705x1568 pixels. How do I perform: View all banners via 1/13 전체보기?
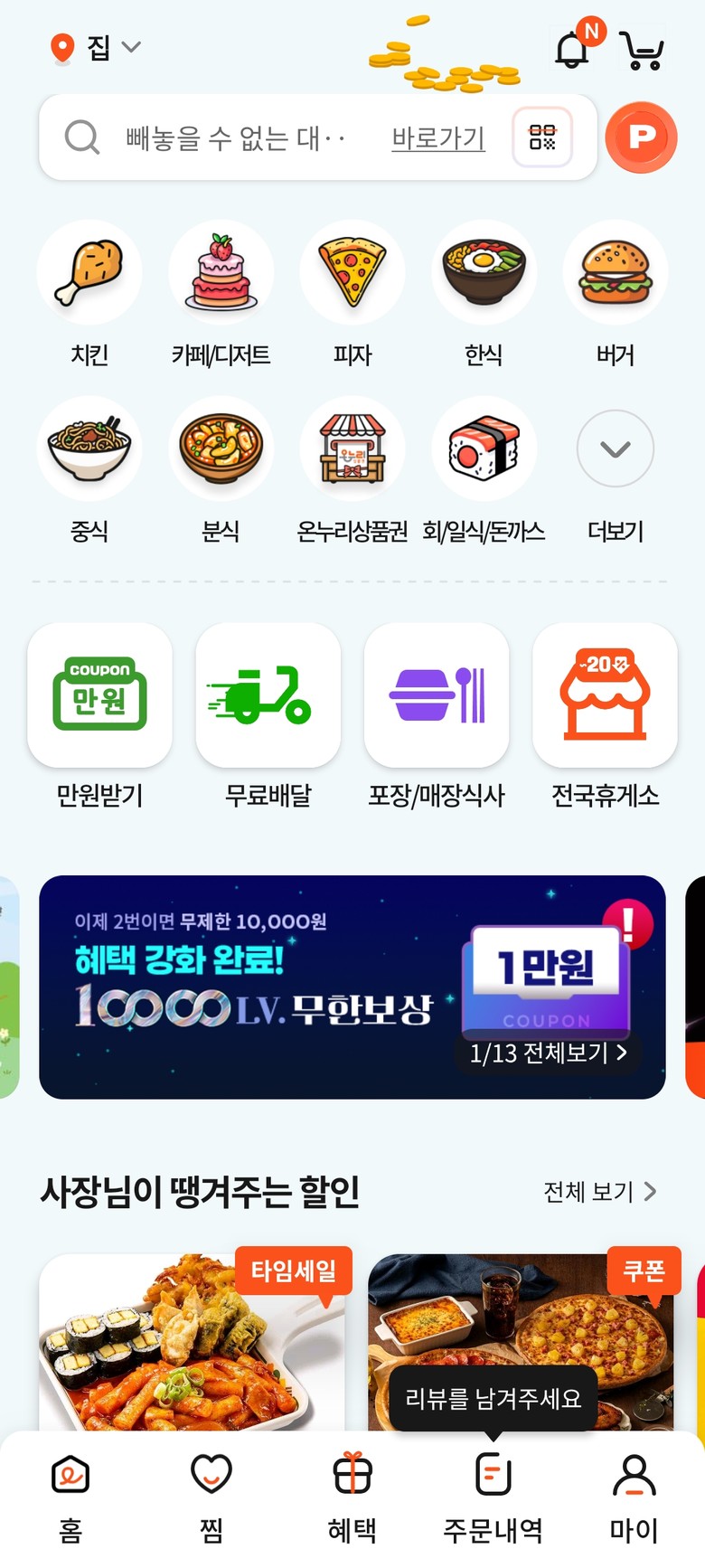pyautogui.click(x=549, y=1053)
